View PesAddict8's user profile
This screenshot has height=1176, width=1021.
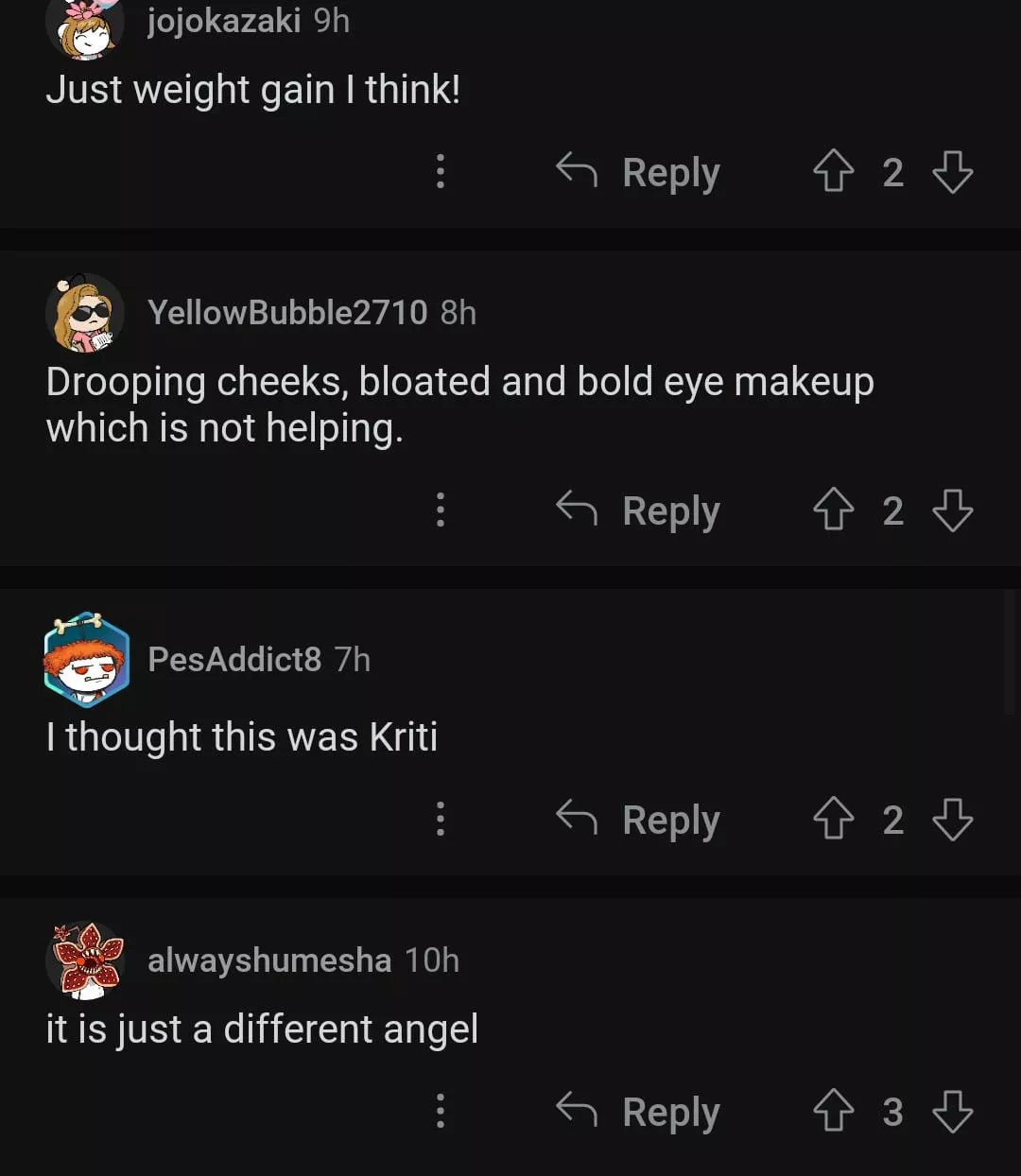tap(234, 659)
